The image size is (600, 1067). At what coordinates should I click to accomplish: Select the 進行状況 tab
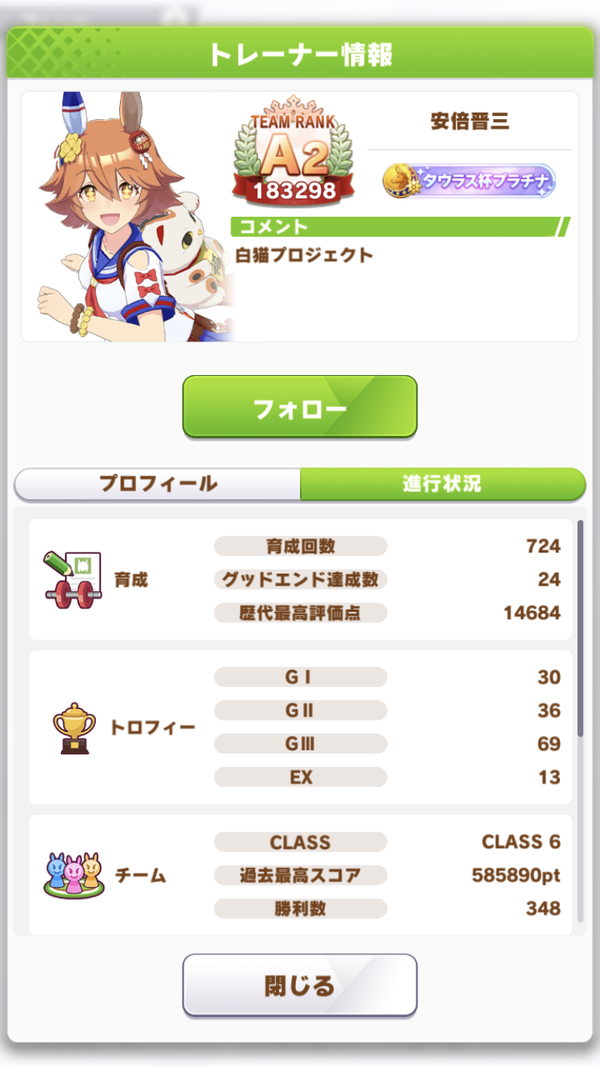[x=443, y=484]
